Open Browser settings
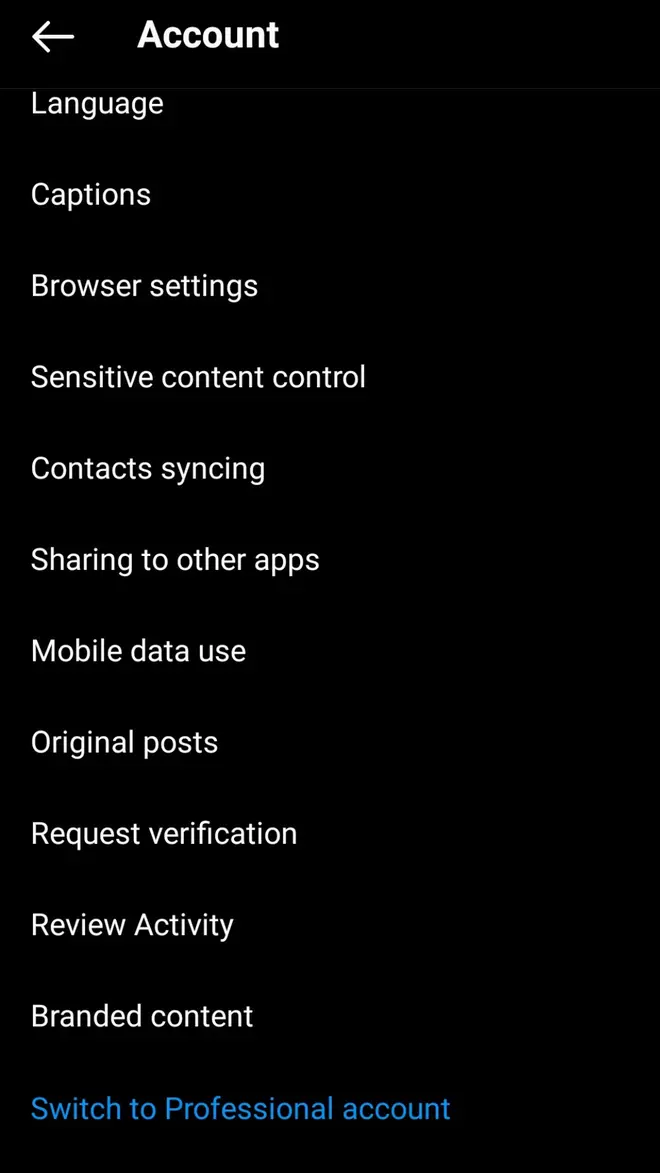Image resolution: width=660 pixels, height=1173 pixels. [330, 286]
